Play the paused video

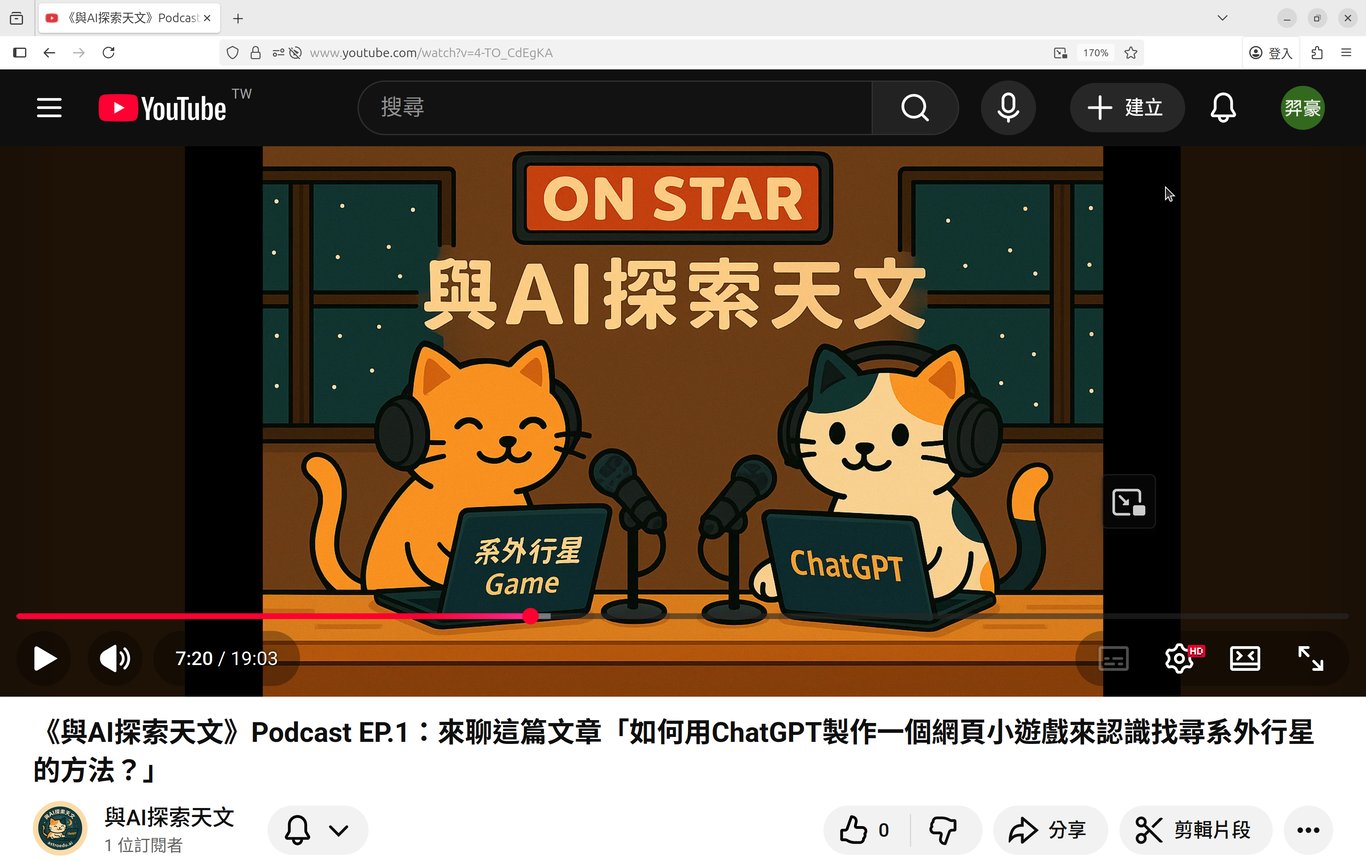pyautogui.click(x=44, y=658)
